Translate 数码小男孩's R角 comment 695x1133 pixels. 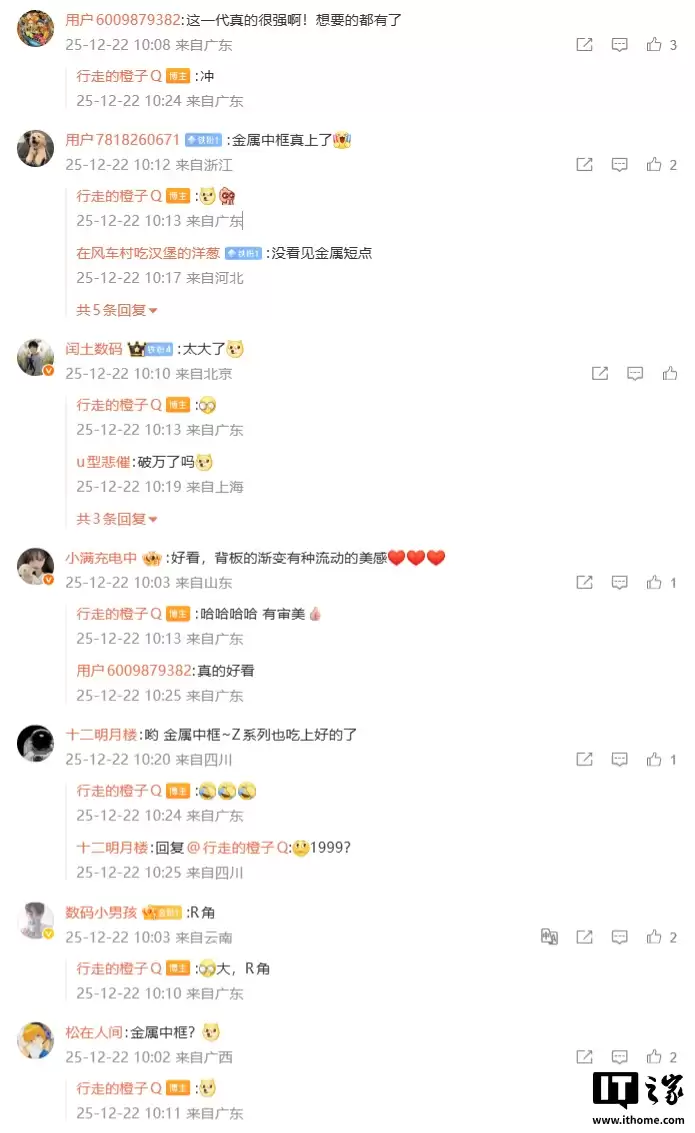point(549,937)
